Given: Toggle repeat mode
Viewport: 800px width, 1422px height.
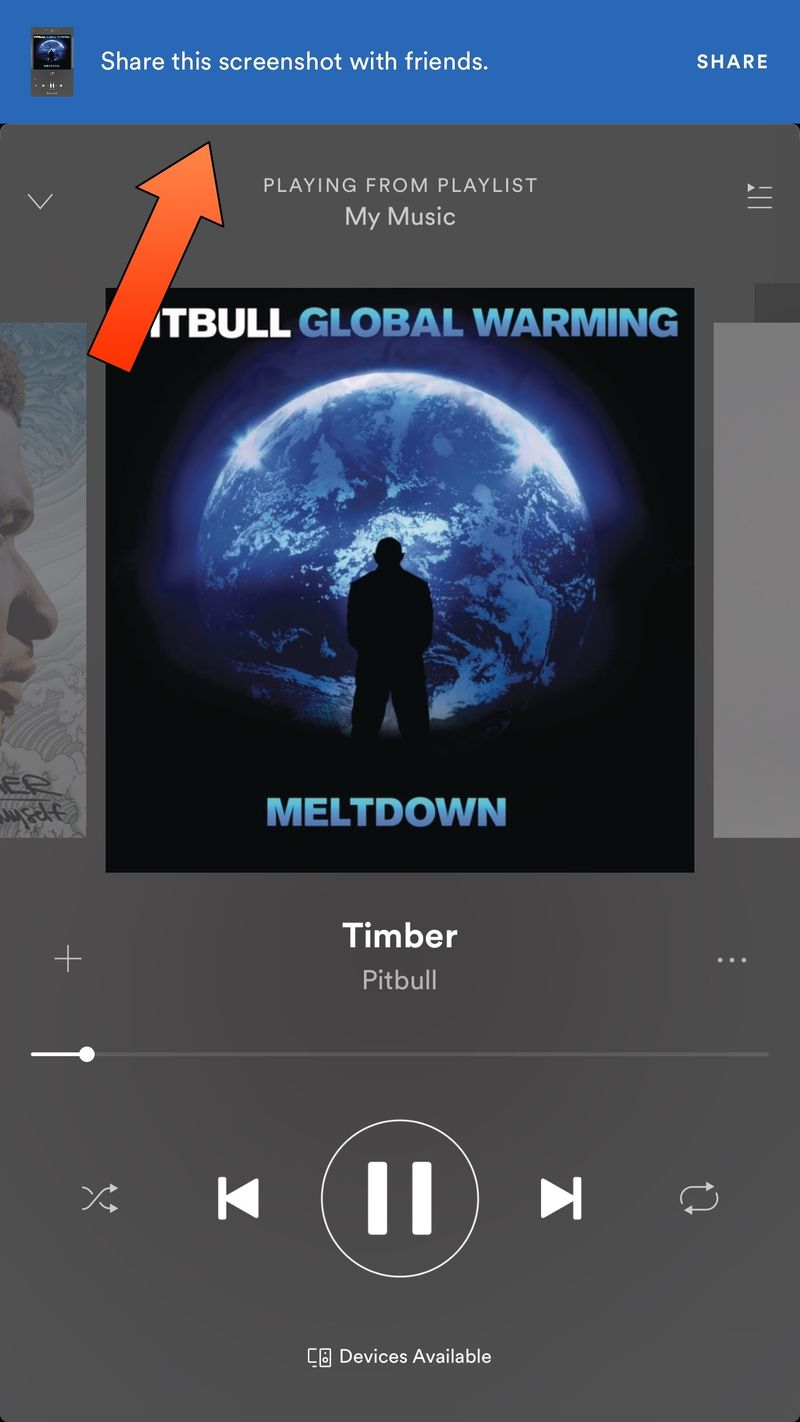Looking at the screenshot, I should [x=699, y=1198].
